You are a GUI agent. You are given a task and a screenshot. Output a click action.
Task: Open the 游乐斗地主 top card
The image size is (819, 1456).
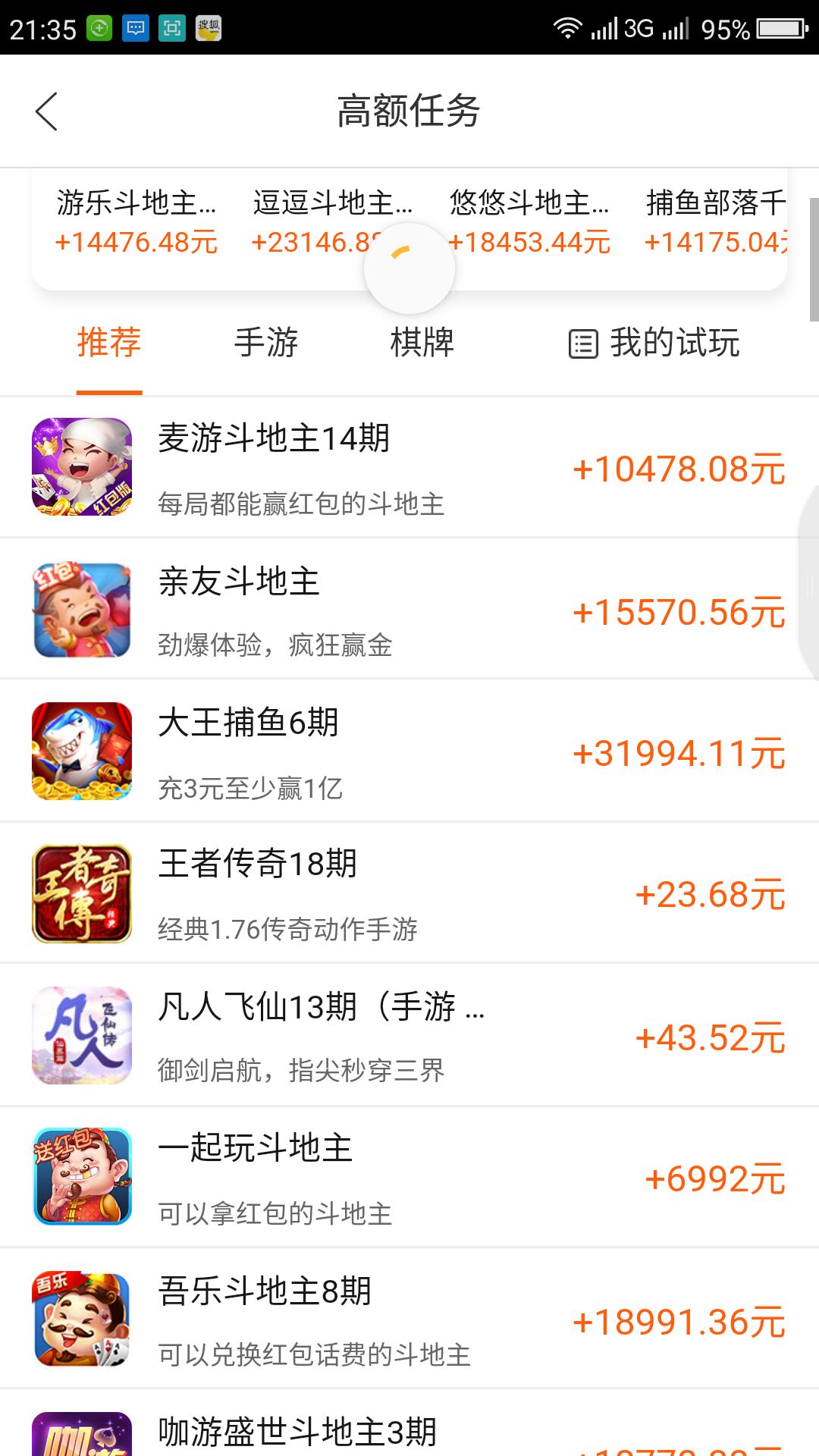coord(136,222)
